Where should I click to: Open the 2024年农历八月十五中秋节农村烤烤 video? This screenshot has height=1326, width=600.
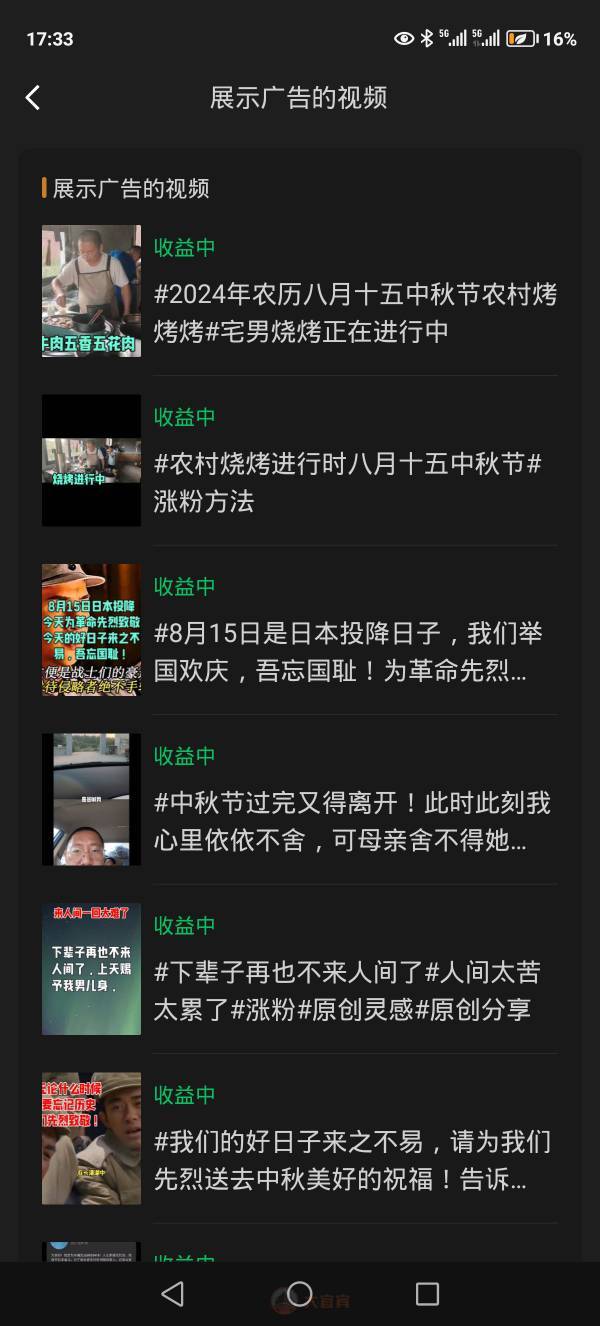click(354, 313)
